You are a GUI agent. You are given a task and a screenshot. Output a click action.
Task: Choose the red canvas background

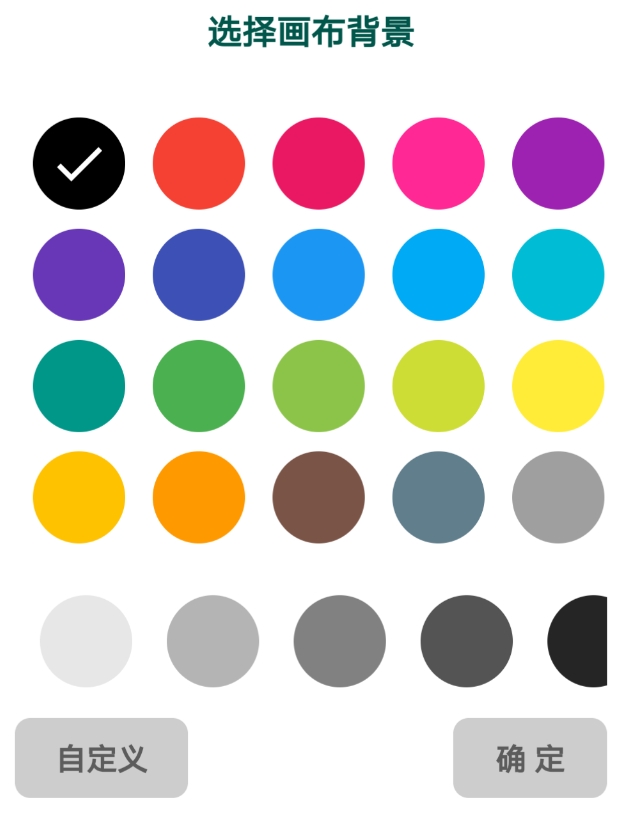click(x=199, y=164)
